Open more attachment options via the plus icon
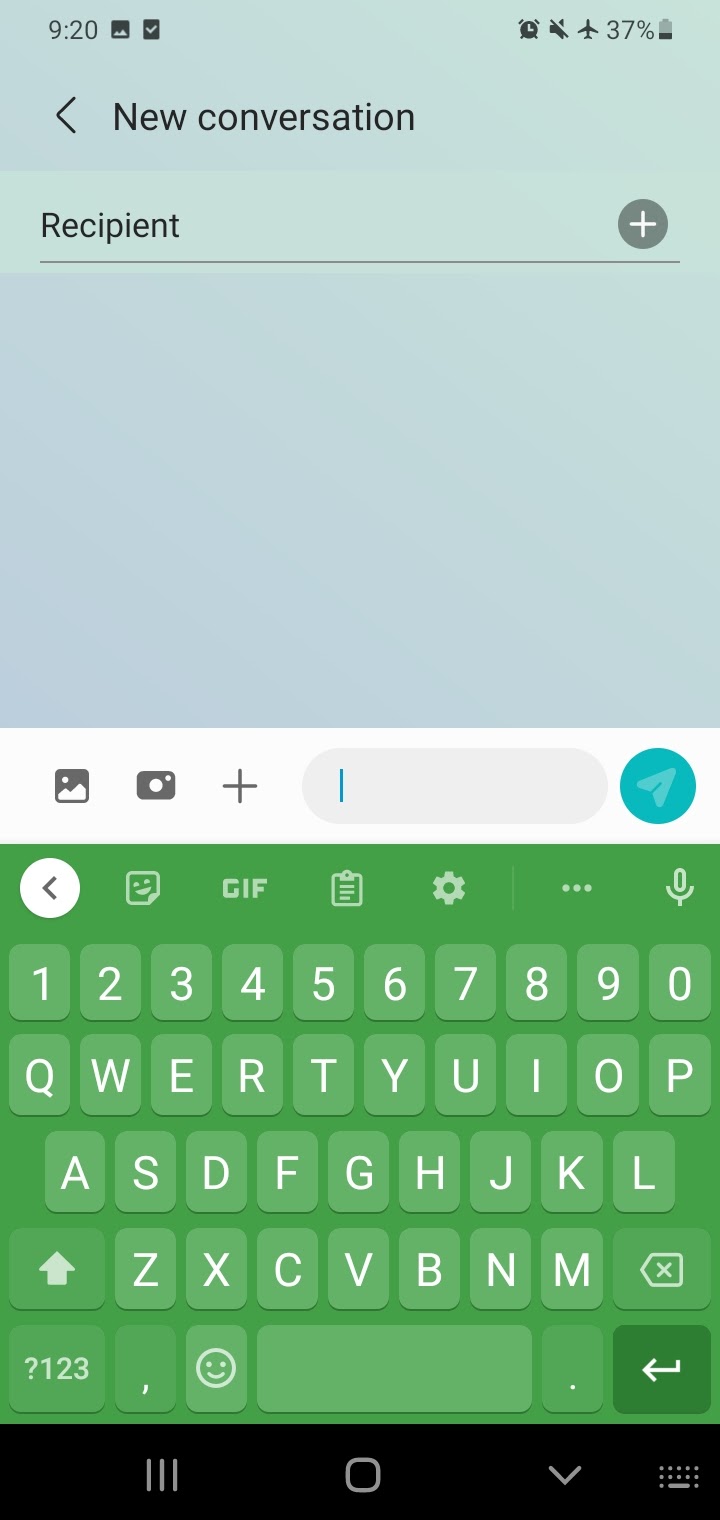The image size is (720, 1520). click(x=240, y=786)
